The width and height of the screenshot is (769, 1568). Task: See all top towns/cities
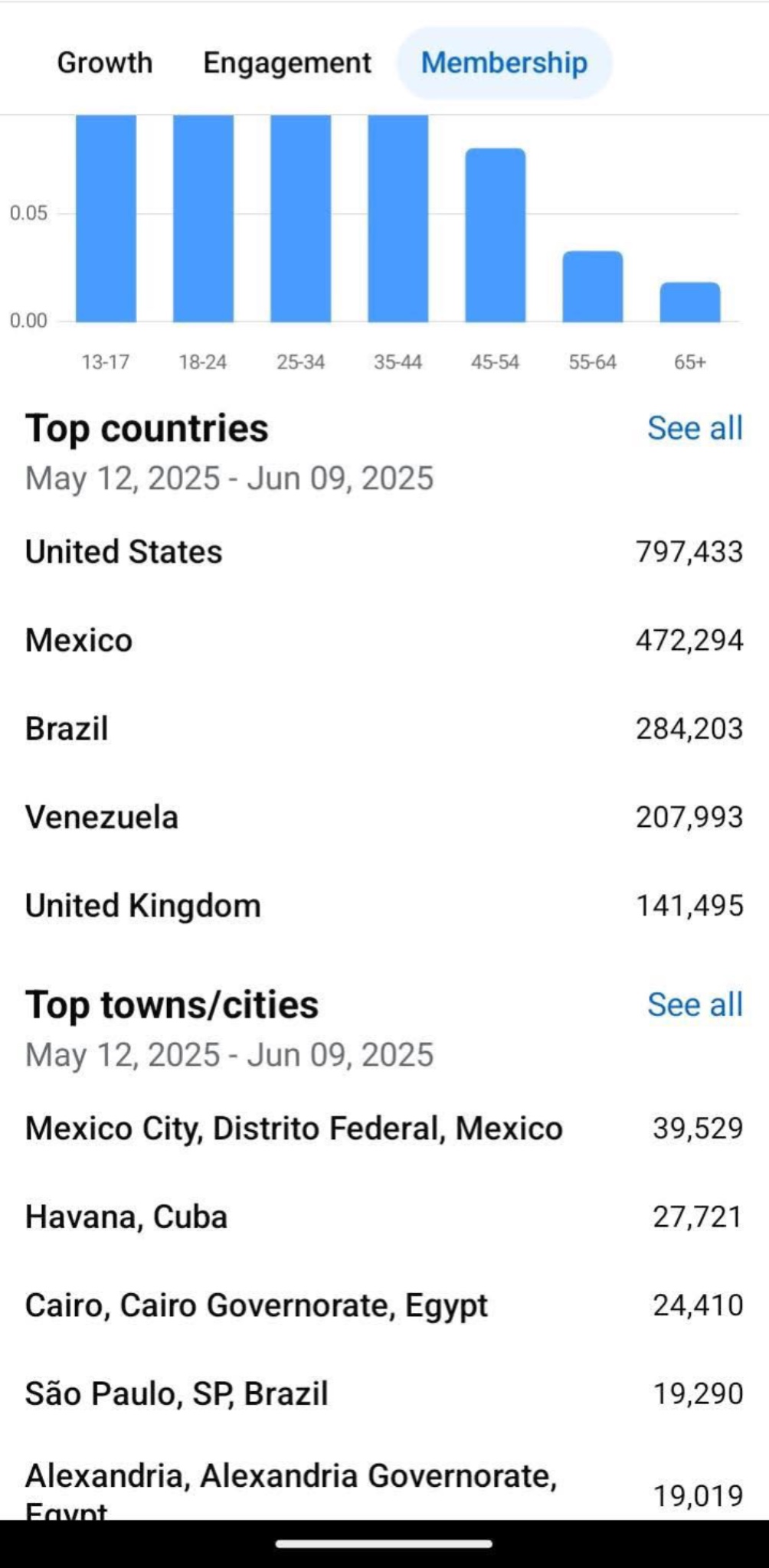click(x=695, y=1004)
